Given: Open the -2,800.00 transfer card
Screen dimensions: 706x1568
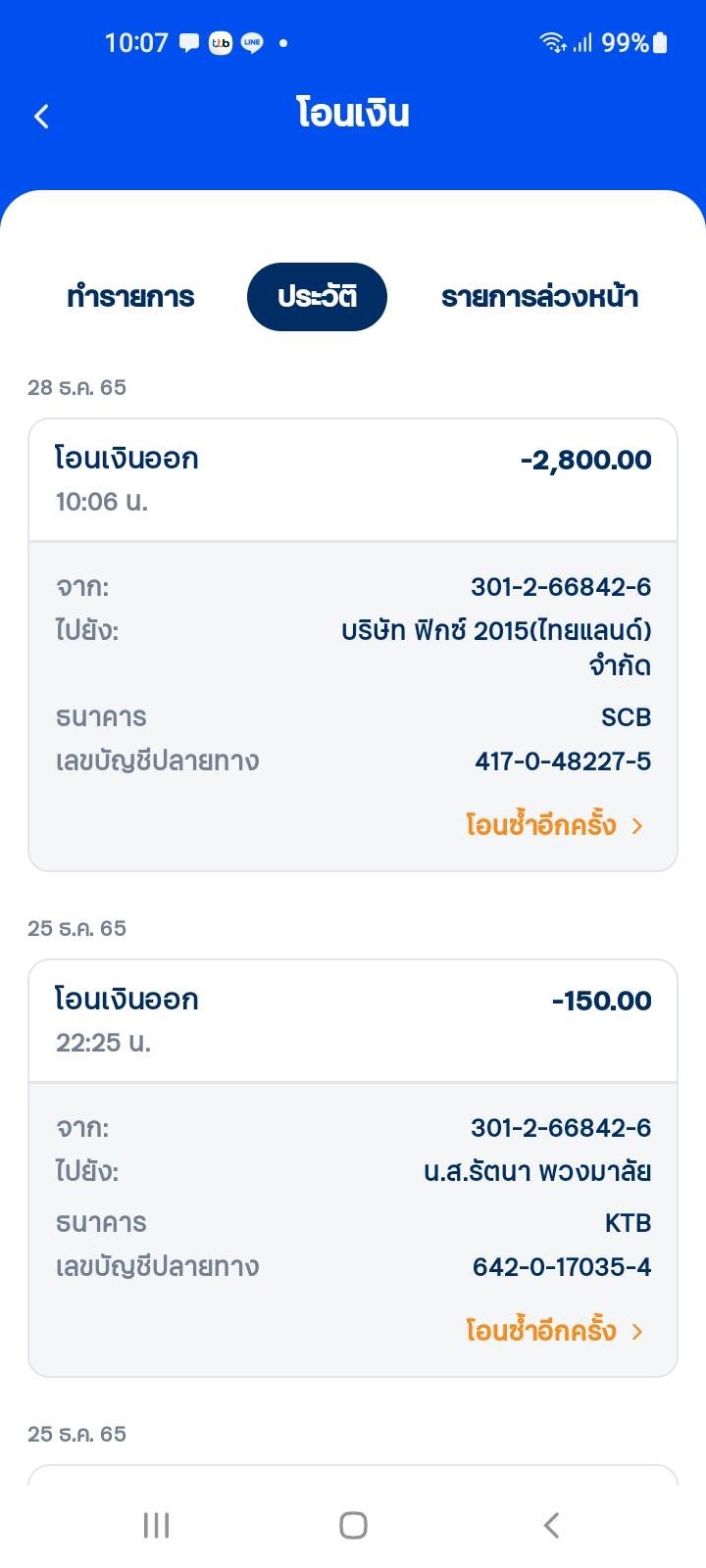Looking at the screenshot, I should 353,644.
